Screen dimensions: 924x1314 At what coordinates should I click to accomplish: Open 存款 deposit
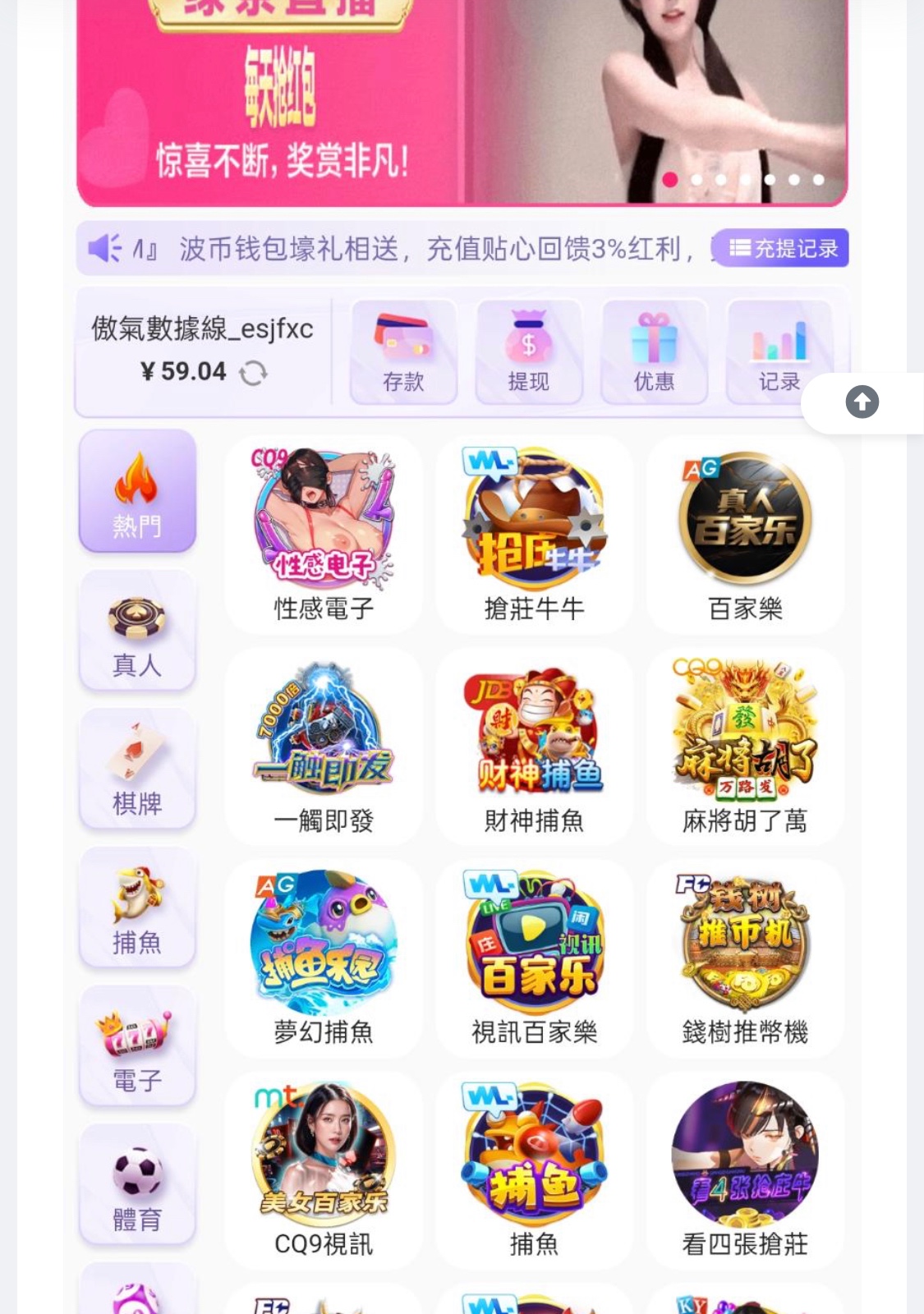[x=403, y=352]
